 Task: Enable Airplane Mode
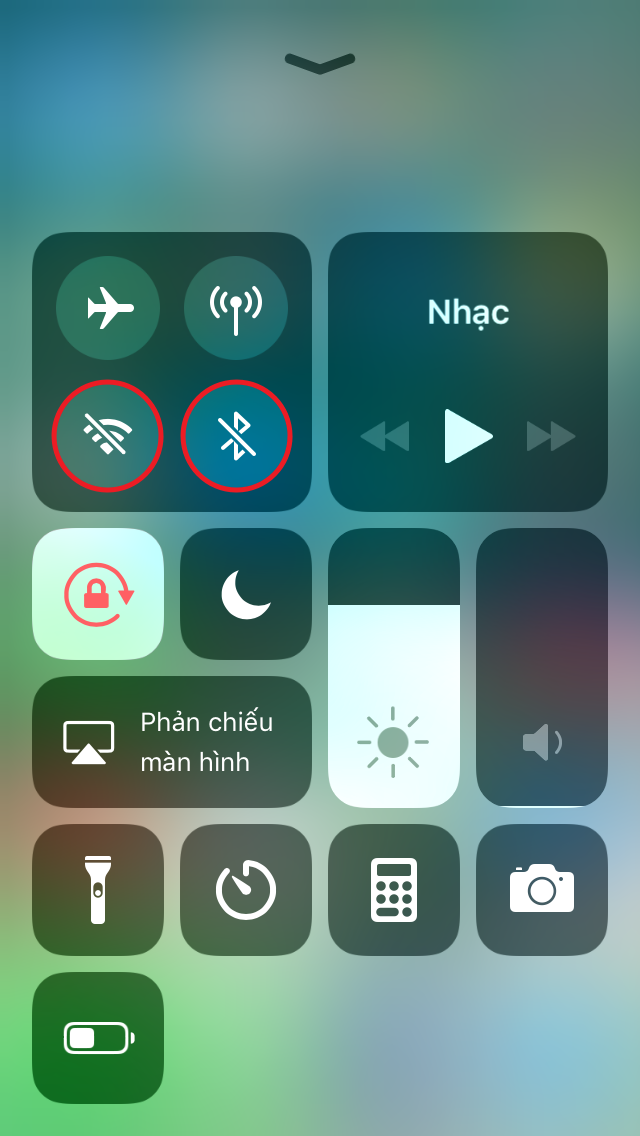108,308
